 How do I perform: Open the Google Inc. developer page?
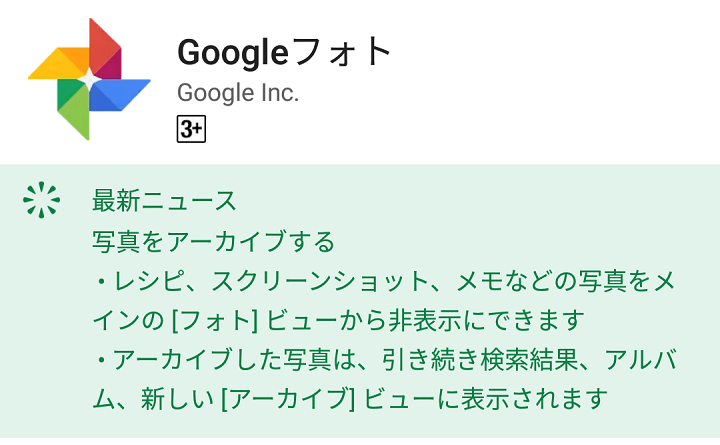point(238,94)
